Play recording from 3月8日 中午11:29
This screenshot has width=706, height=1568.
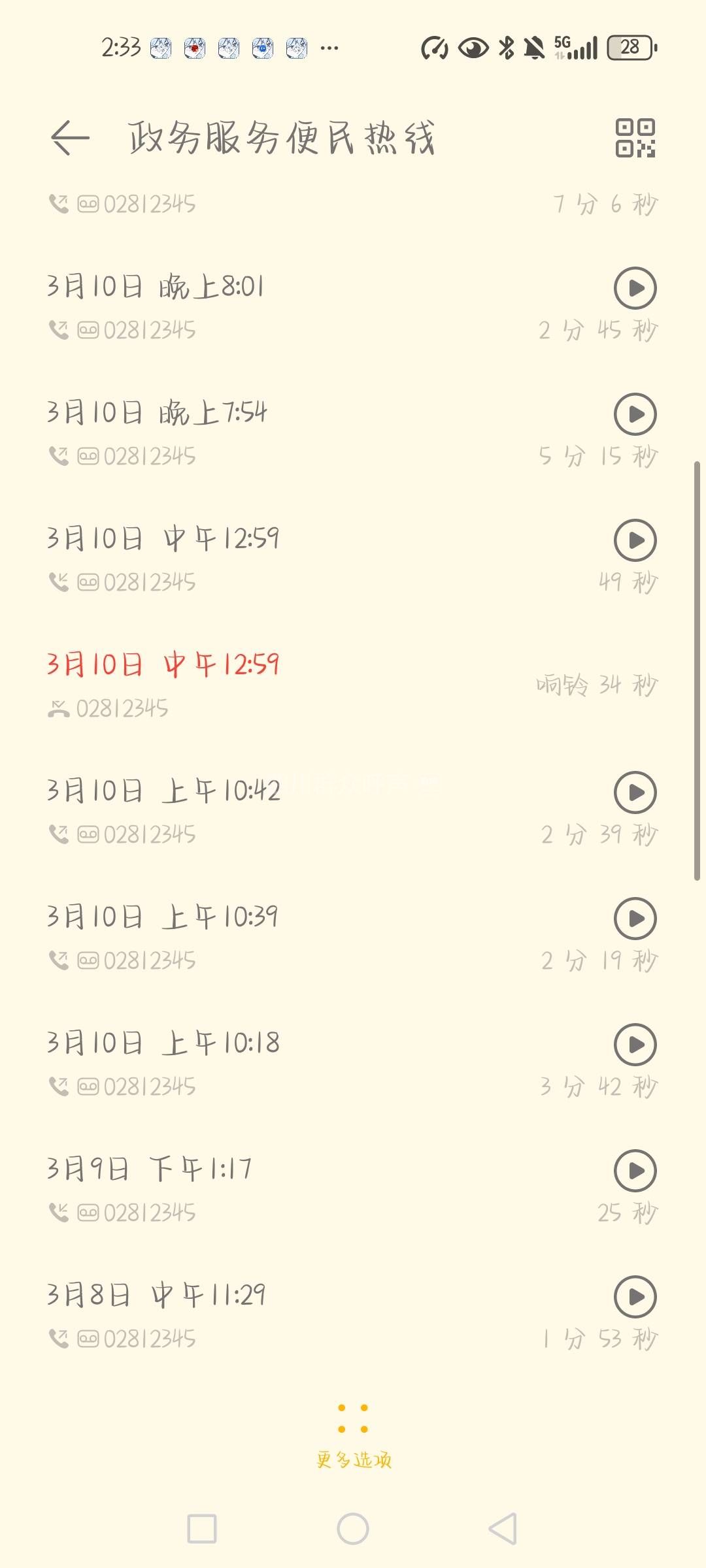click(635, 1297)
